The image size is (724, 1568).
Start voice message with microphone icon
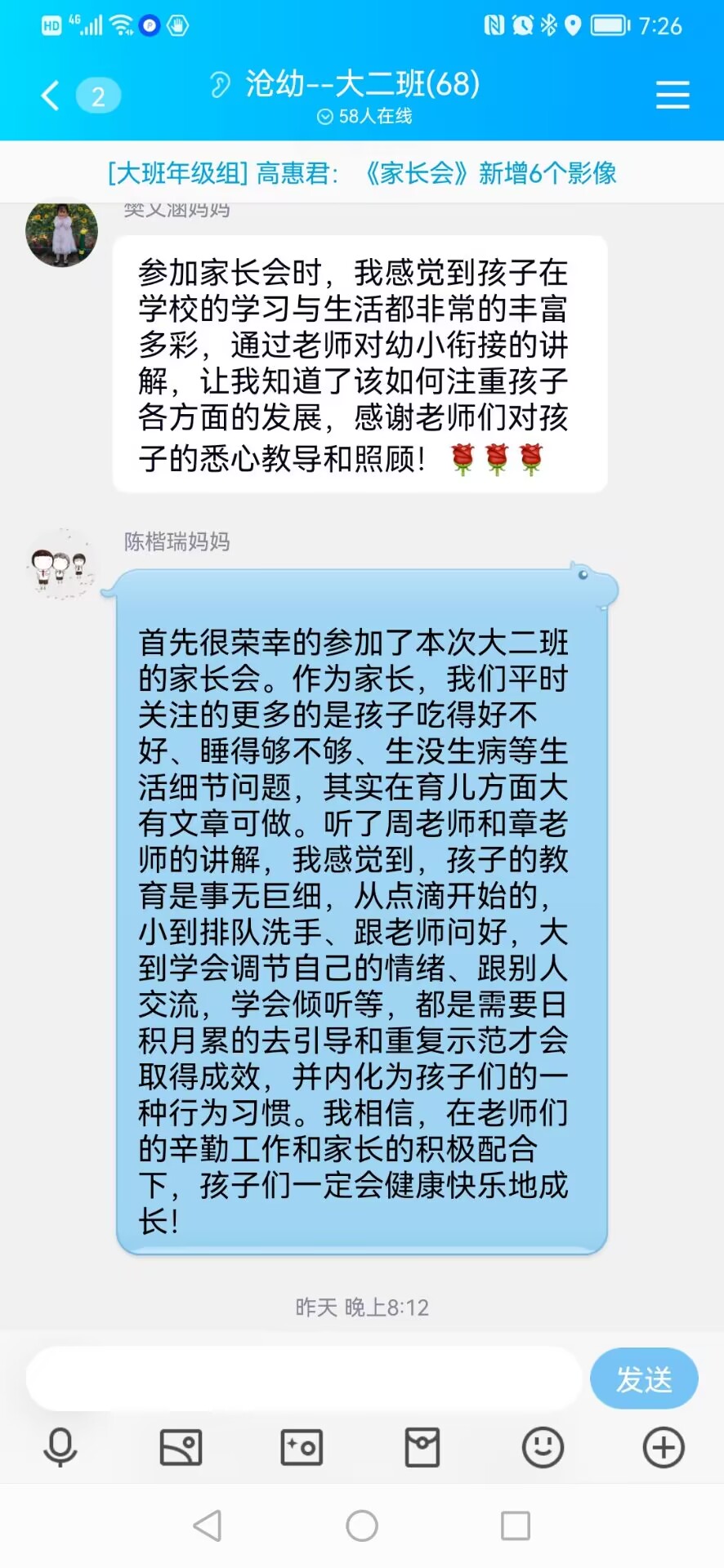pyautogui.click(x=60, y=1448)
